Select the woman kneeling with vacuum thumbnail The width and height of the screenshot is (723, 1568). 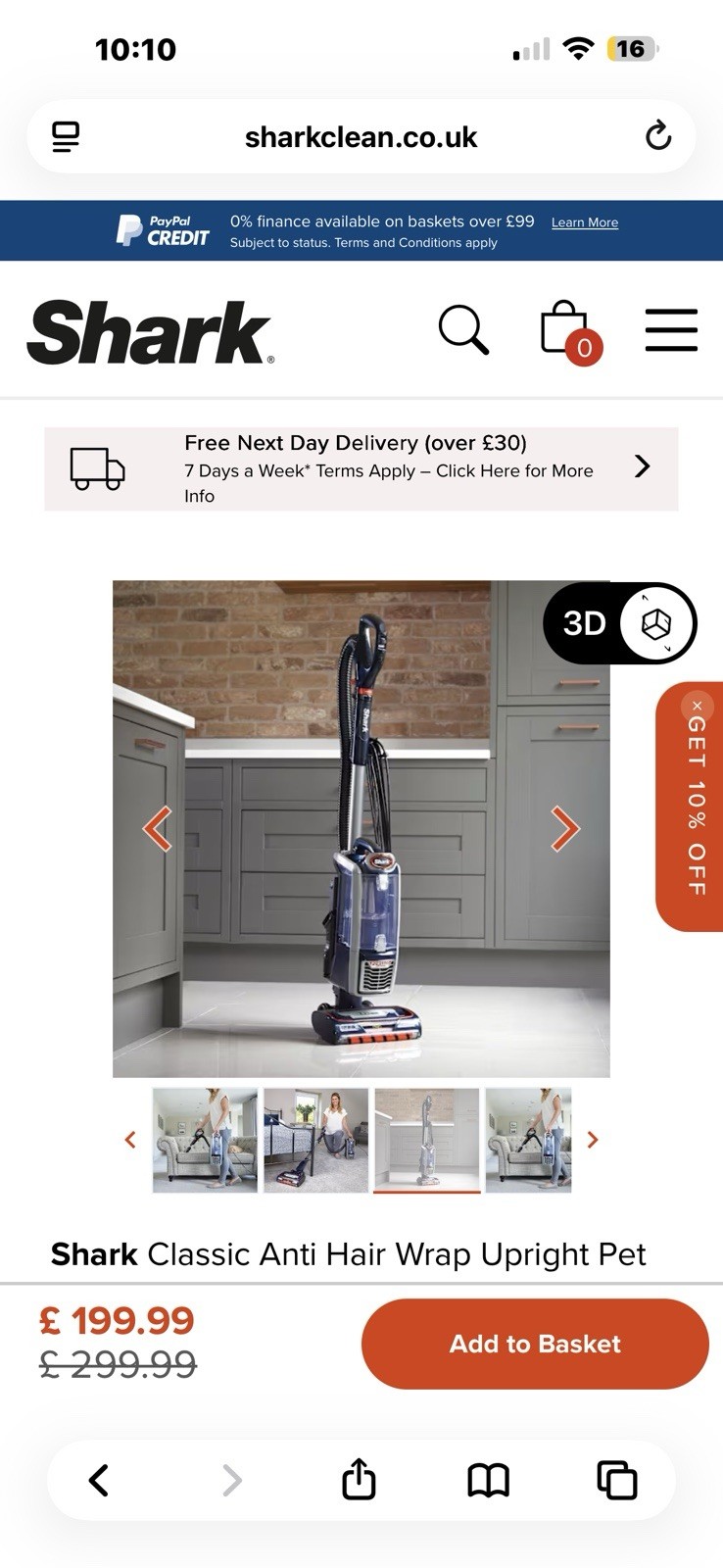[315, 1140]
